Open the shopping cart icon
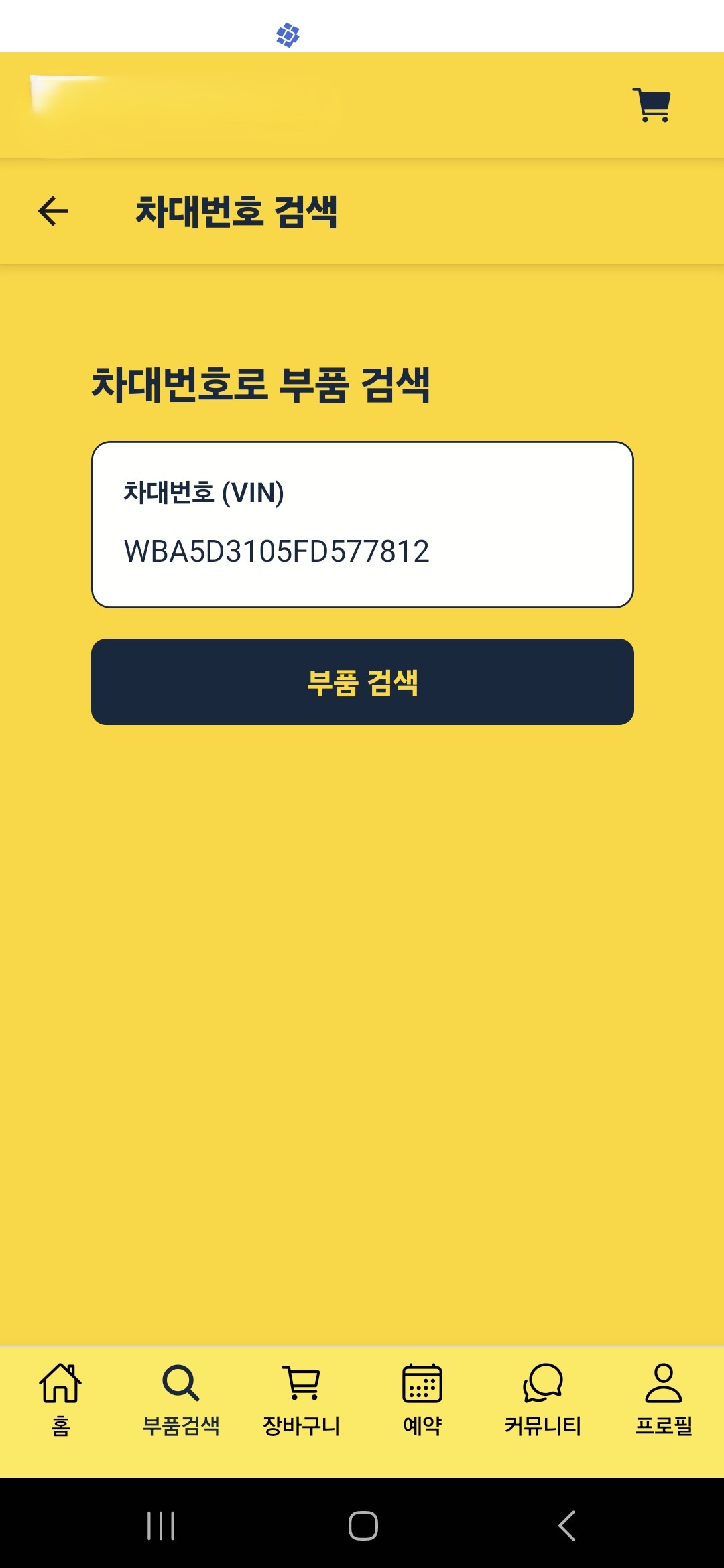This screenshot has width=724, height=1568. 652,105
